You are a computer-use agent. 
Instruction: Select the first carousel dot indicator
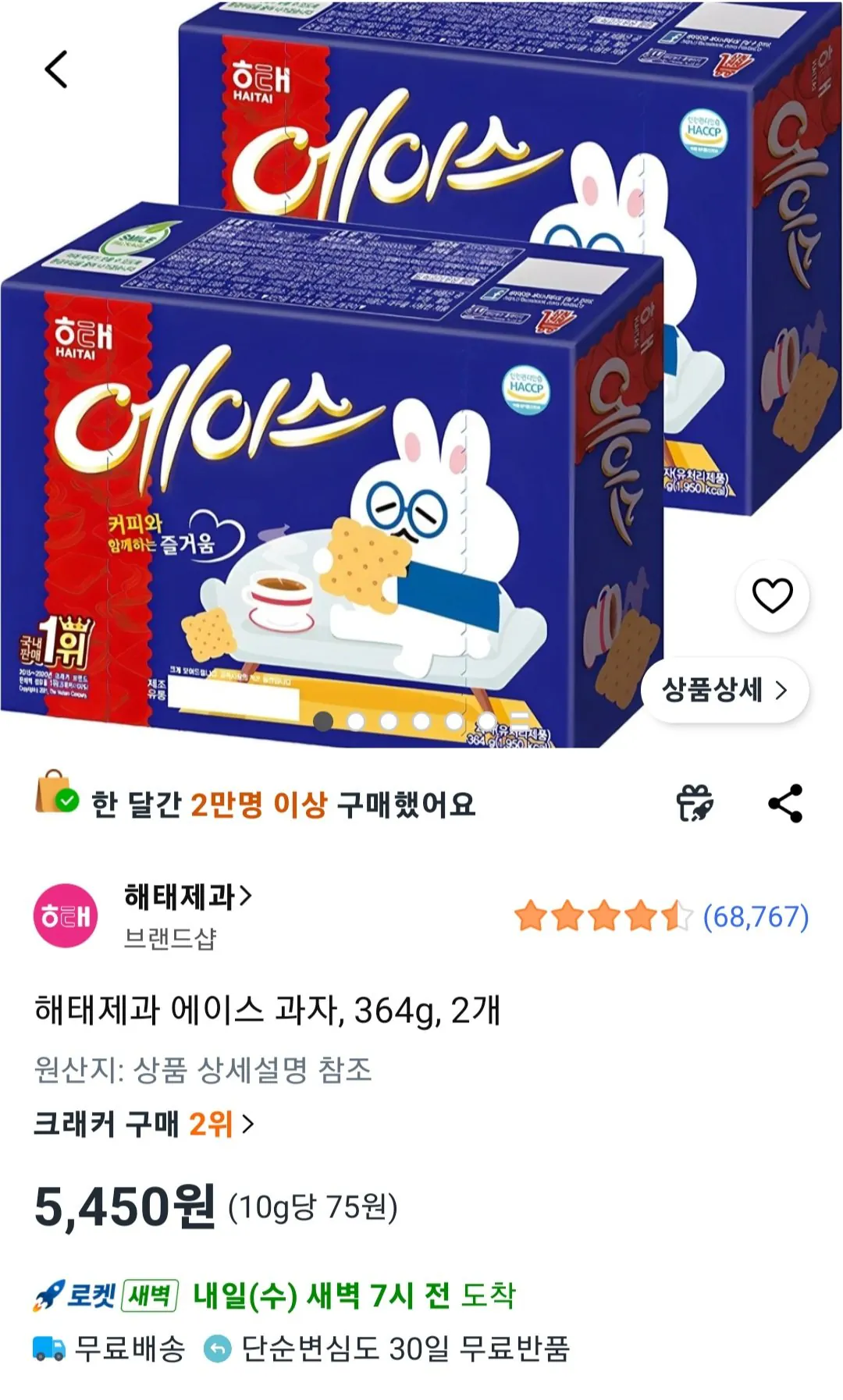click(322, 722)
